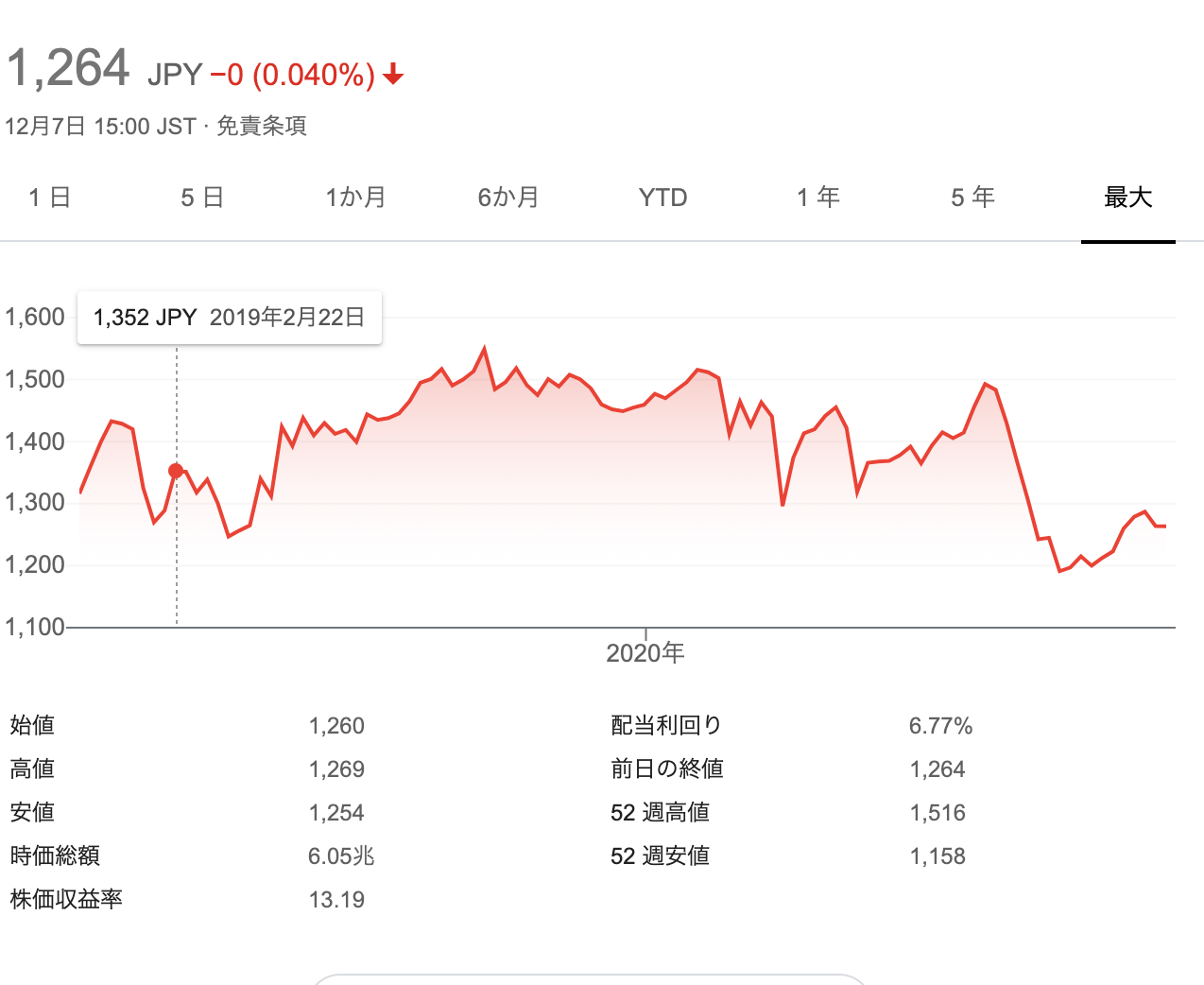Select the YTD tab
This screenshot has height=985, width=1204.
click(x=662, y=198)
